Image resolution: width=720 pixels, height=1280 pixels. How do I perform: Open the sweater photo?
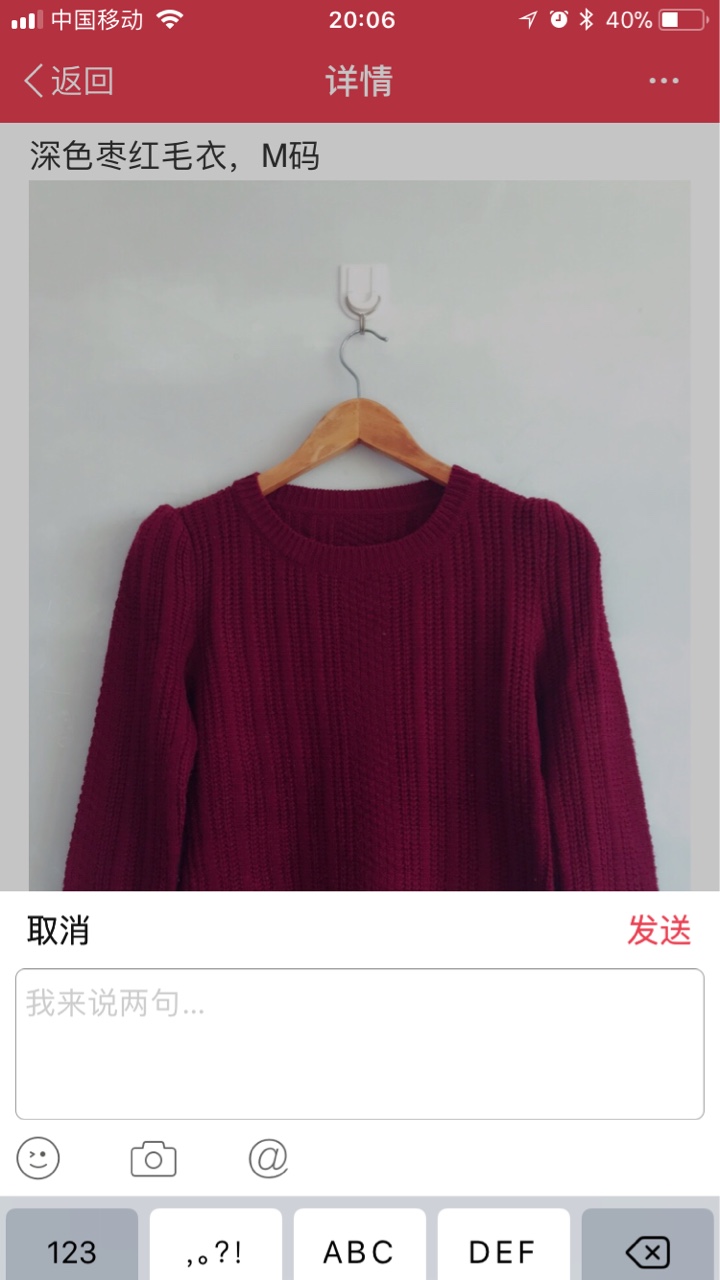click(x=359, y=535)
